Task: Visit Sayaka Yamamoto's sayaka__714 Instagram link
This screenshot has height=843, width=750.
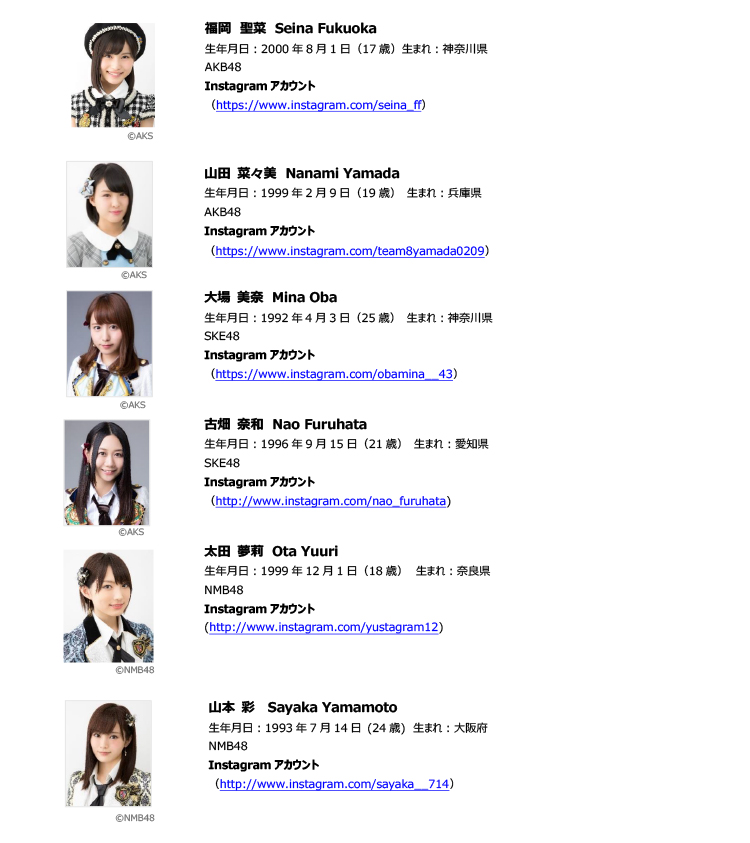Action: [x=334, y=784]
